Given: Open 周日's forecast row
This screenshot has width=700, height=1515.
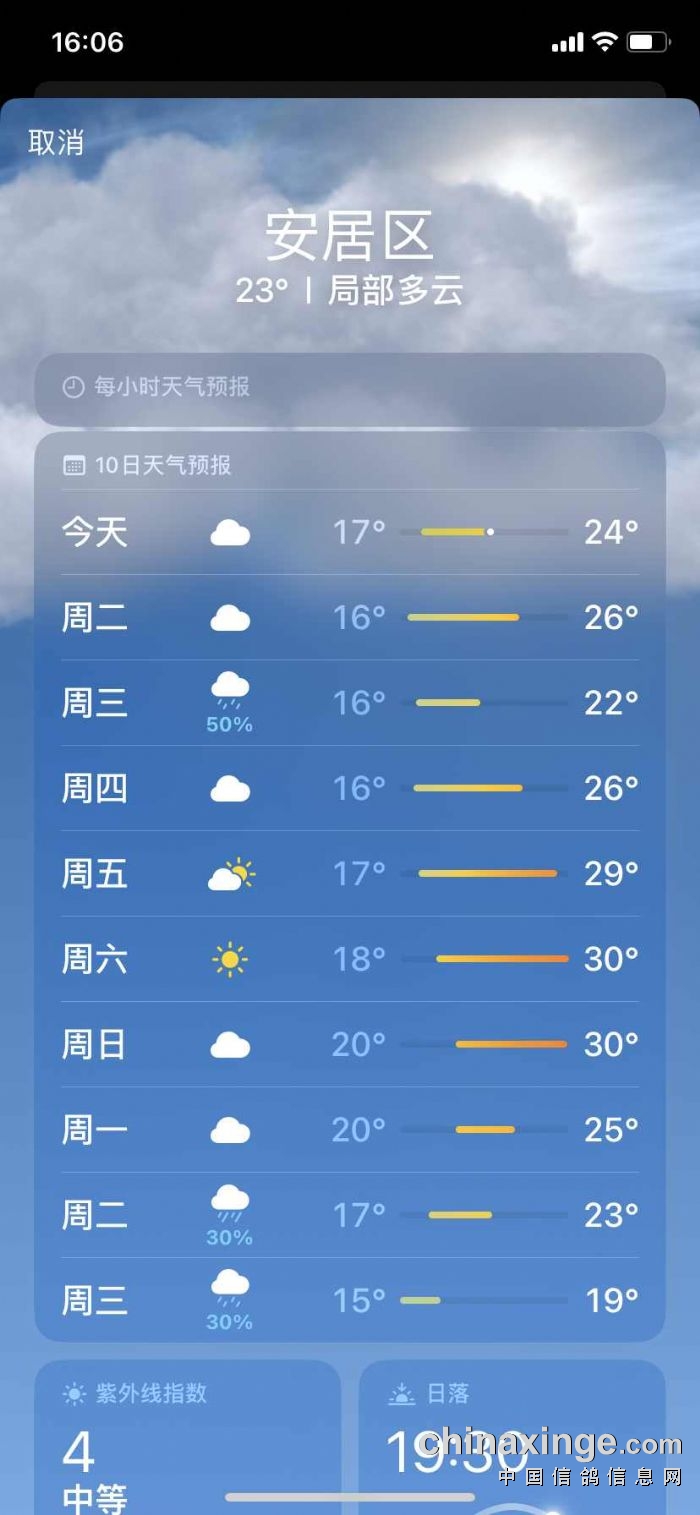Looking at the screenshot, I should point(350,1045).
